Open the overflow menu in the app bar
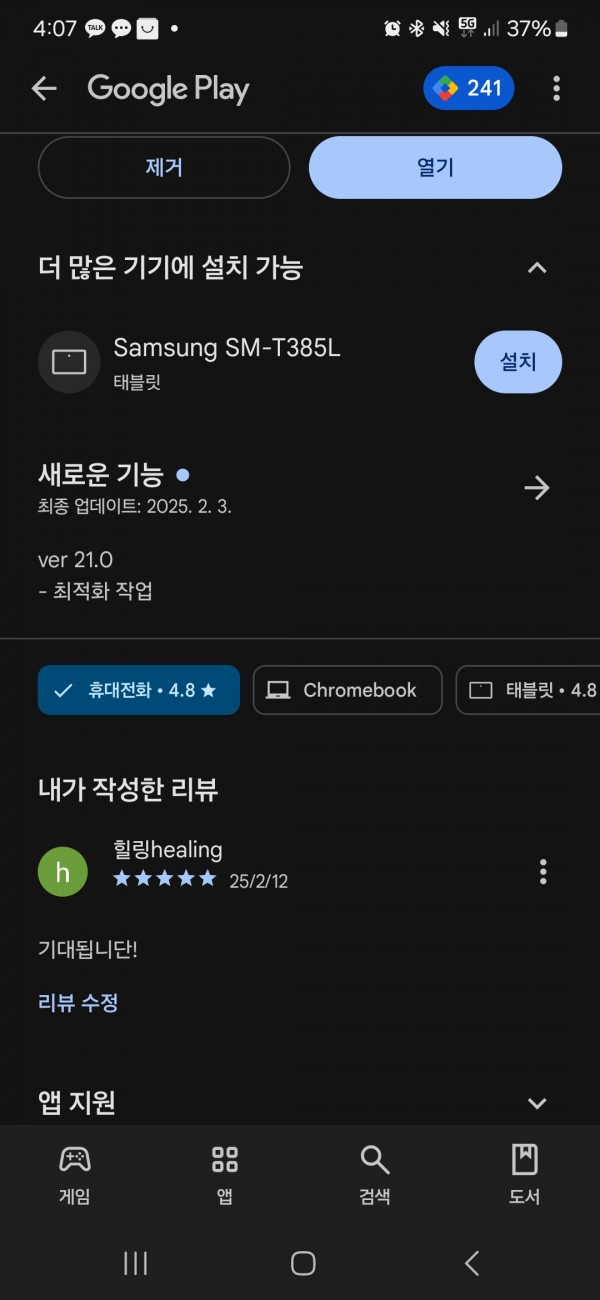 coord(556,89)
